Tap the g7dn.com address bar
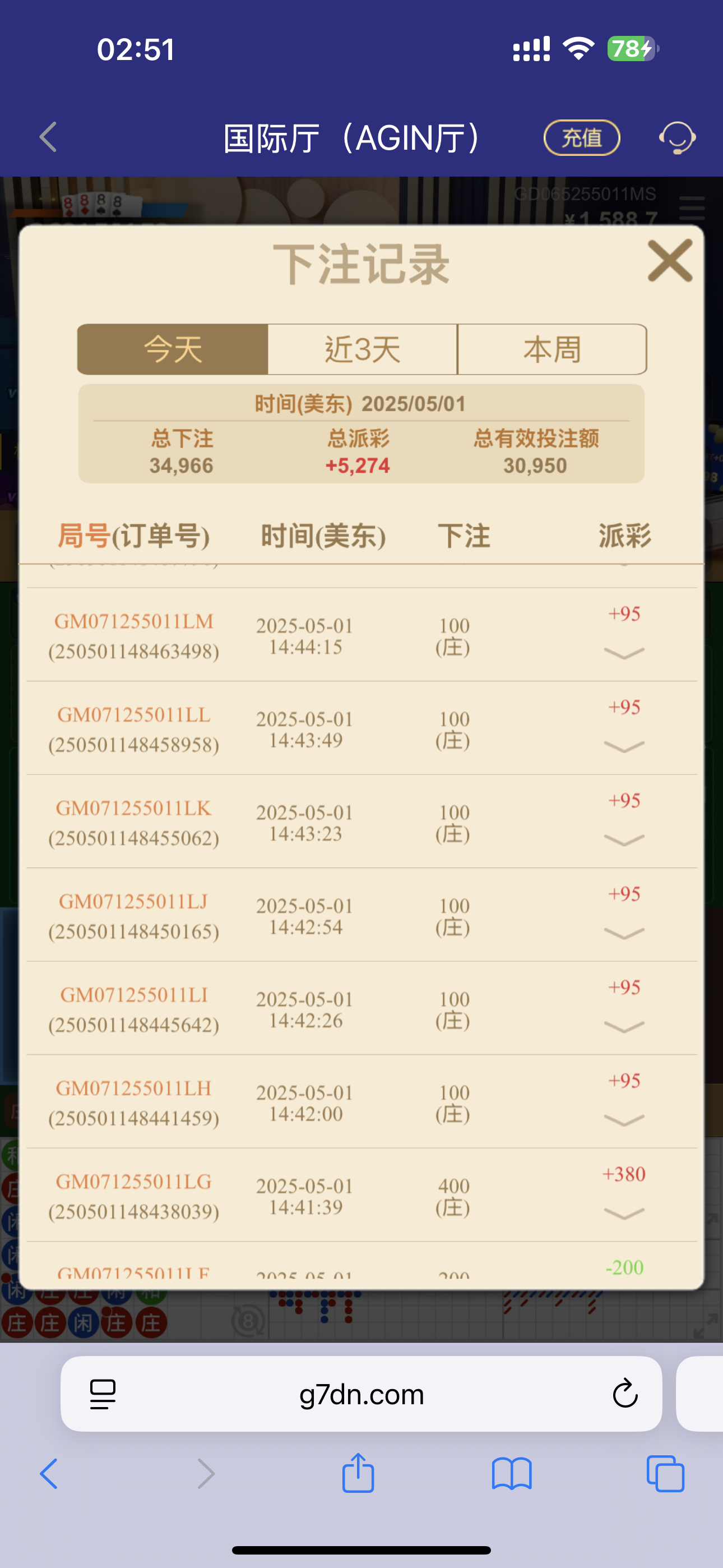 (361, 1393)
